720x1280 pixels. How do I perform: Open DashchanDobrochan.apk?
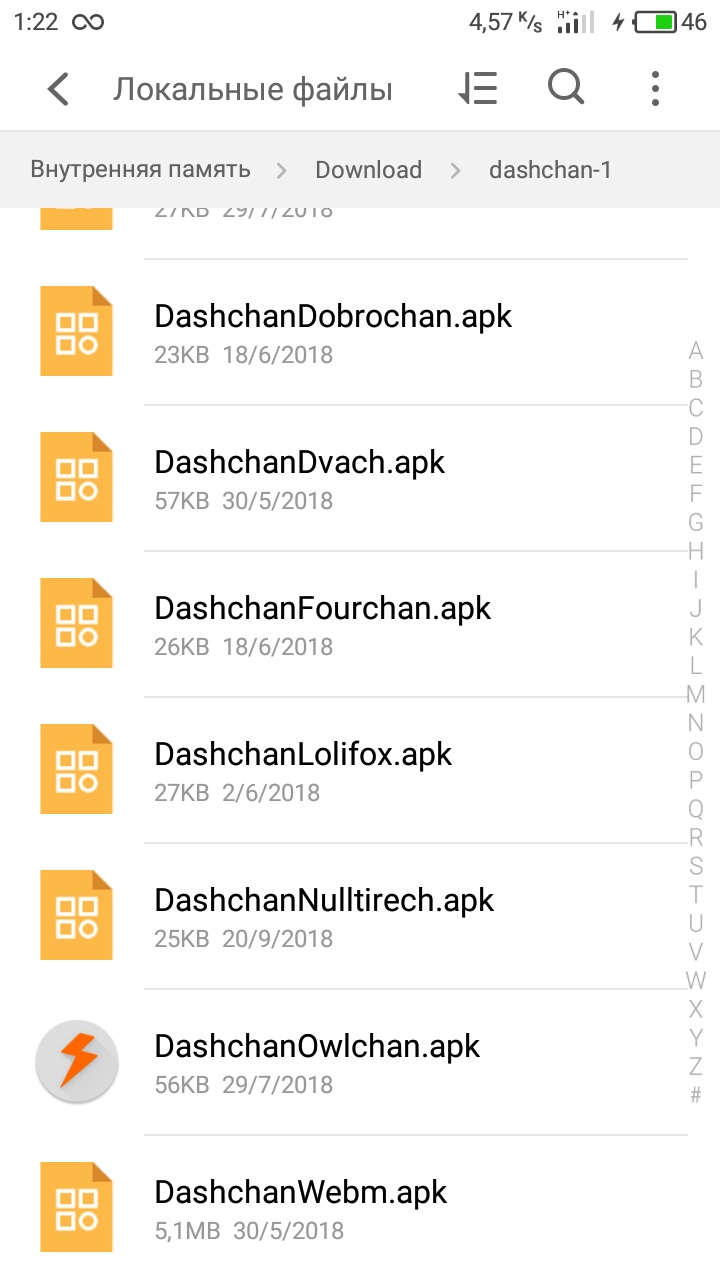(x=360, y=332)
